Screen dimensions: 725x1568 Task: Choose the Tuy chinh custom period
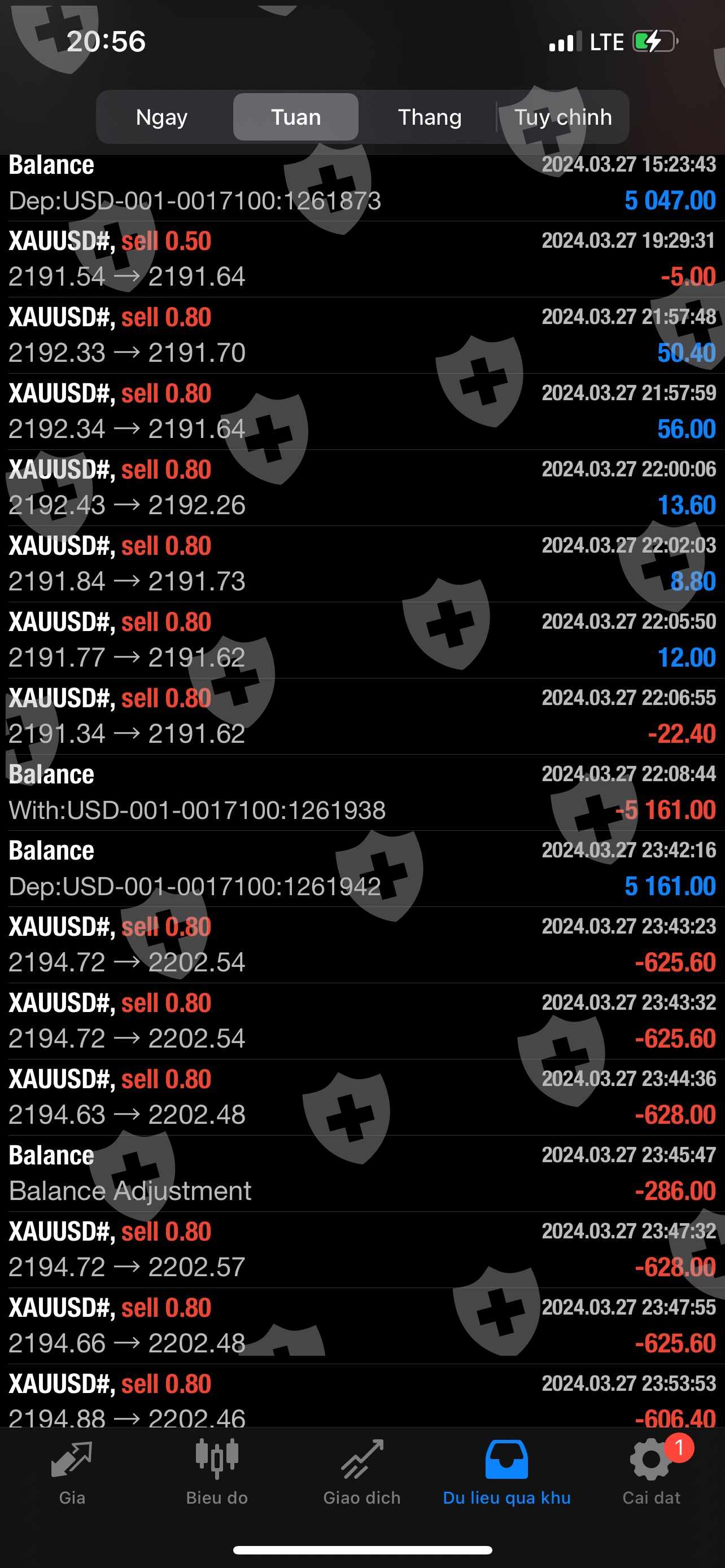(562, 117)
